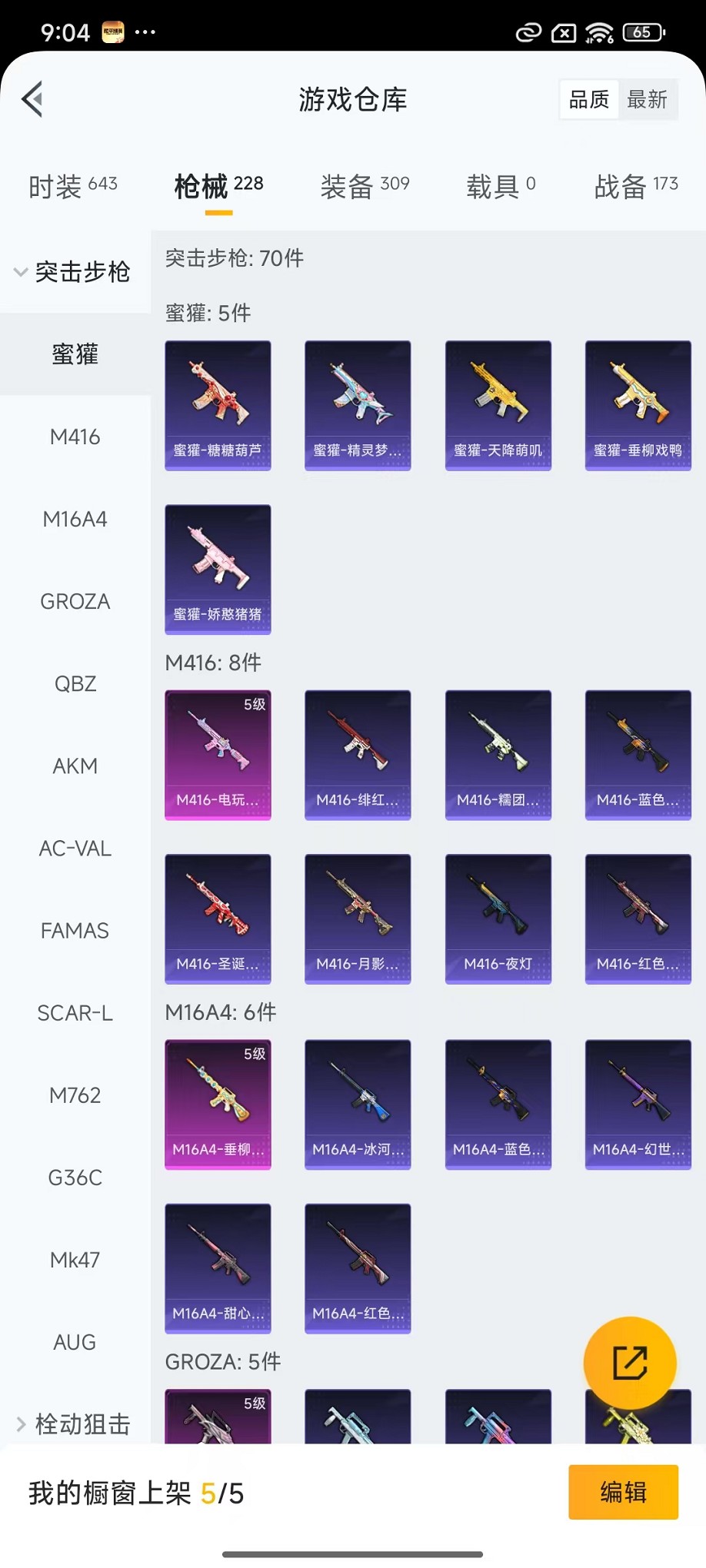Go back using the top-left arrow
This screenshot has height=1568, width=706.
click(32, 99)
